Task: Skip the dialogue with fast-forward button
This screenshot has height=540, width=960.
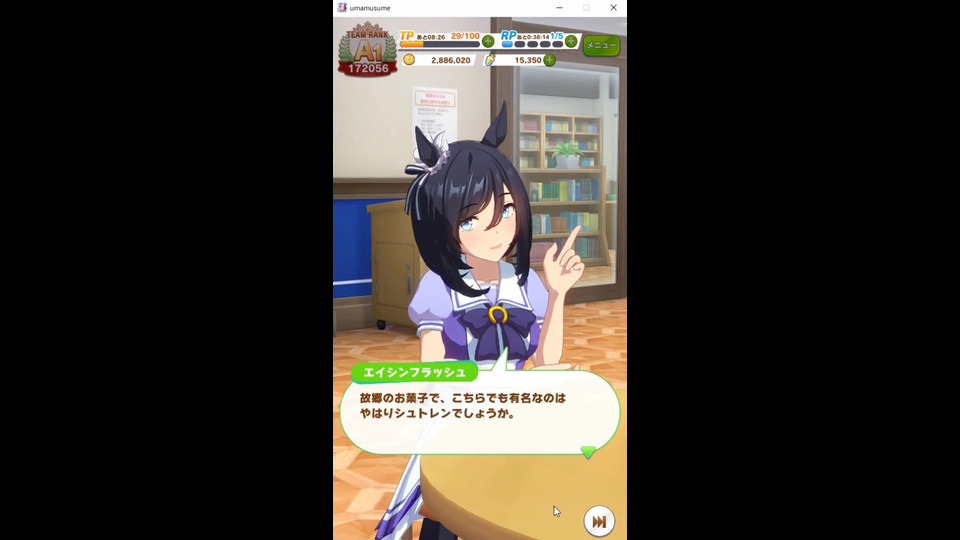Action: click(x=598, y=521)
